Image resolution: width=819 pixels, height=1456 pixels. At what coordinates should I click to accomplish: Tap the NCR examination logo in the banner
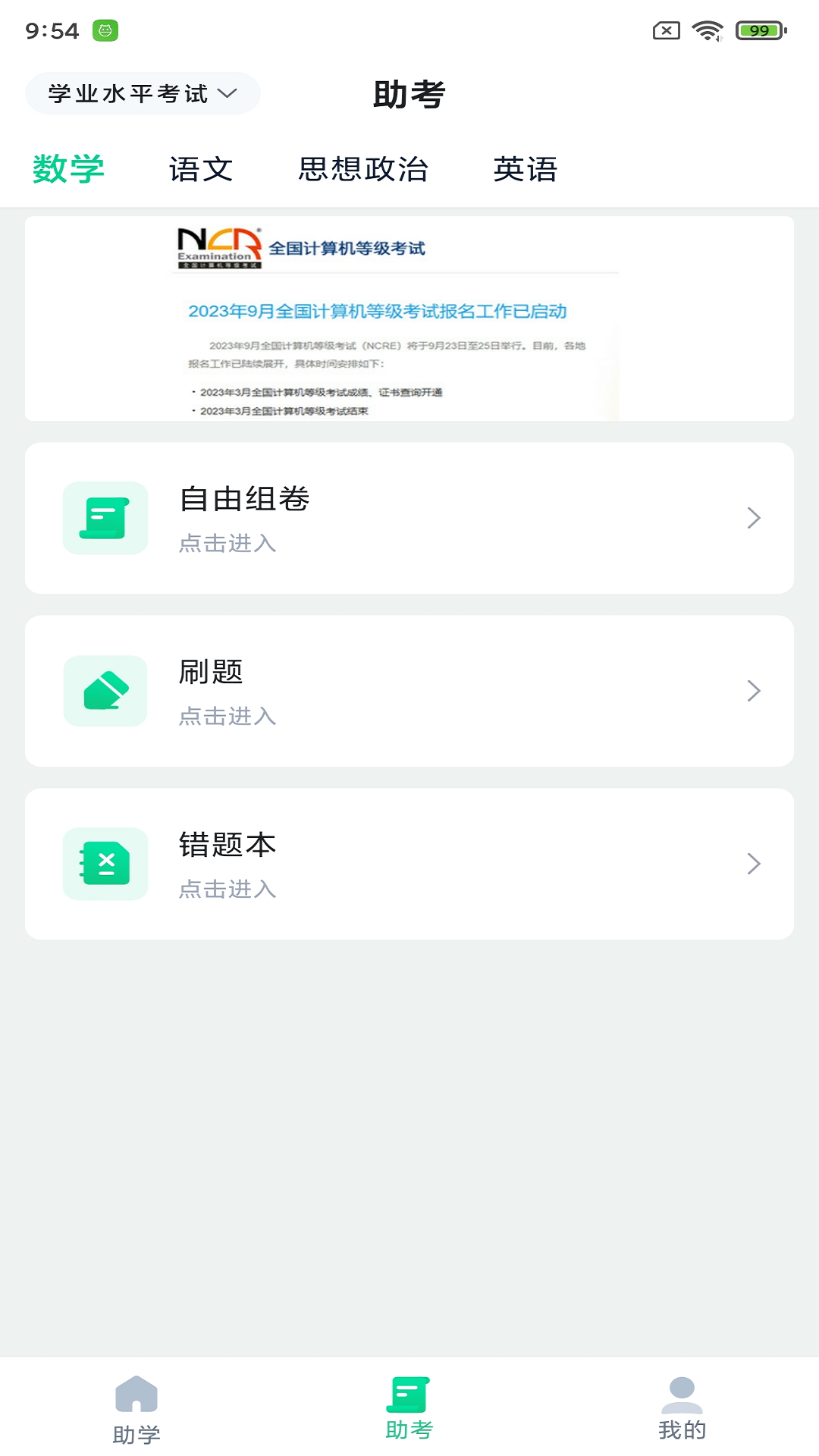tap(217, 244)
